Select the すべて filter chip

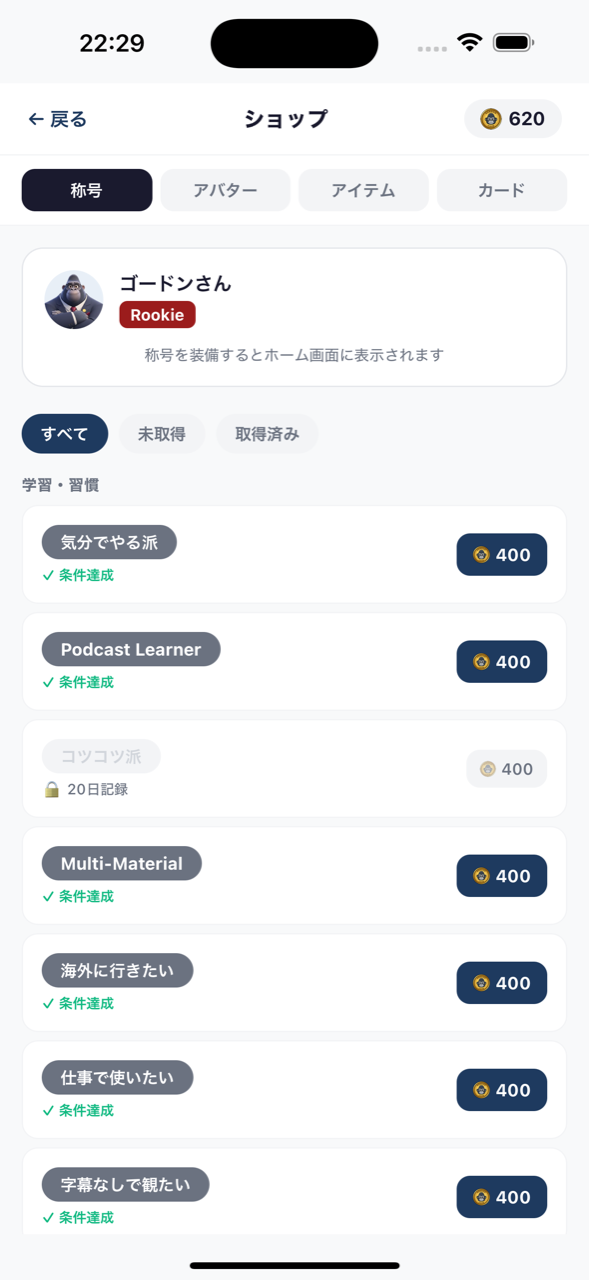pos(65,434)
